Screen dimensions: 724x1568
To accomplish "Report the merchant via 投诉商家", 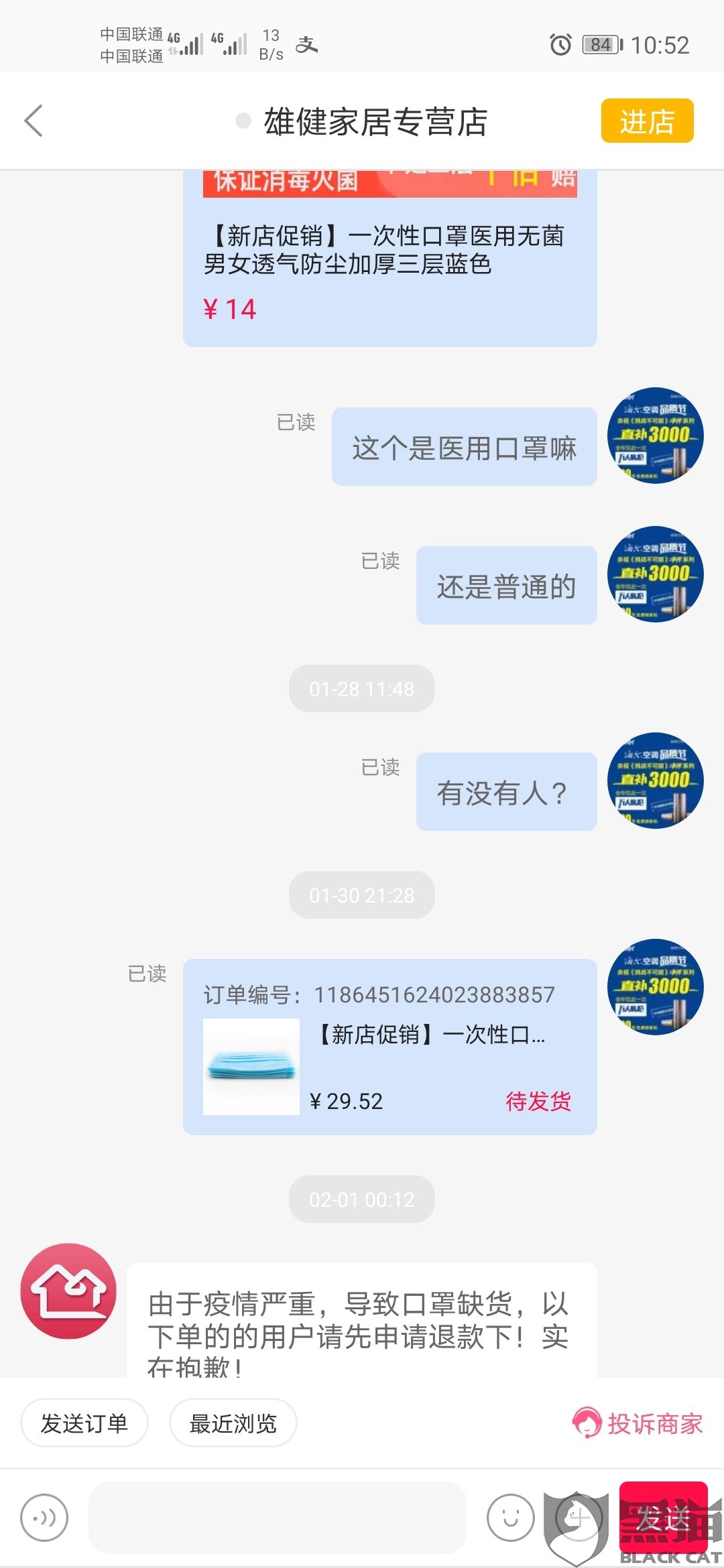I will [637, 1423].
